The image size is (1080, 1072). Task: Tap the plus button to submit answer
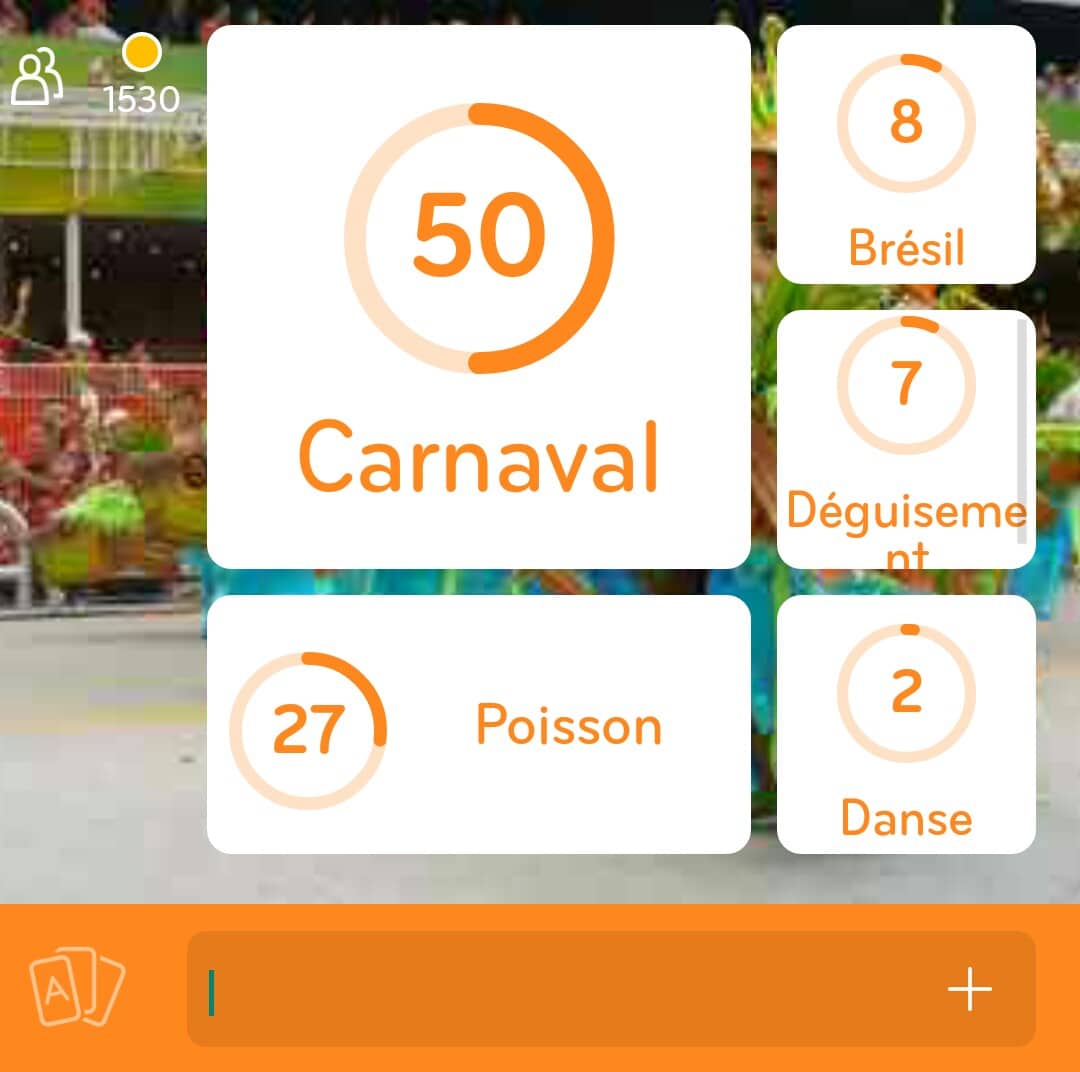click(x=969, y=990)
